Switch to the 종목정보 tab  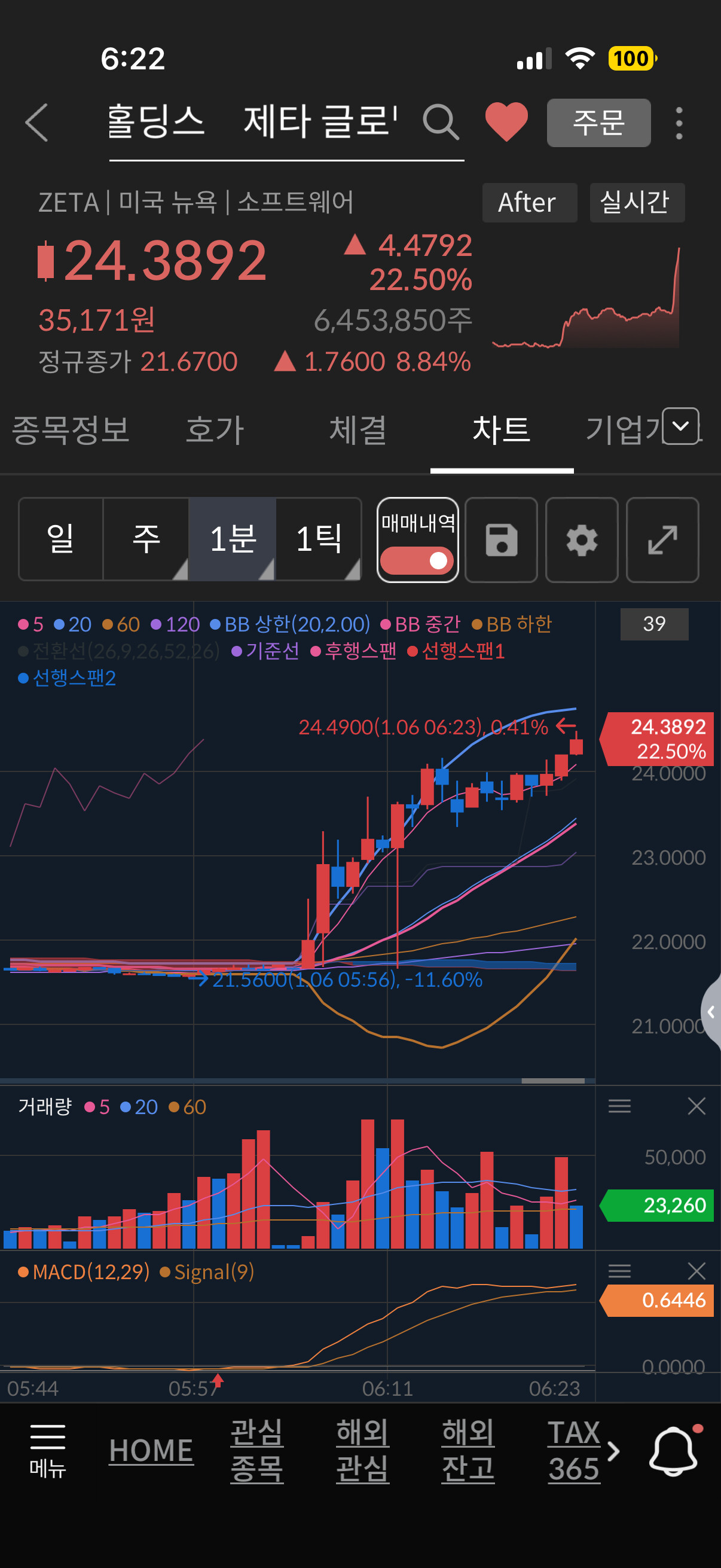point(71,430)
